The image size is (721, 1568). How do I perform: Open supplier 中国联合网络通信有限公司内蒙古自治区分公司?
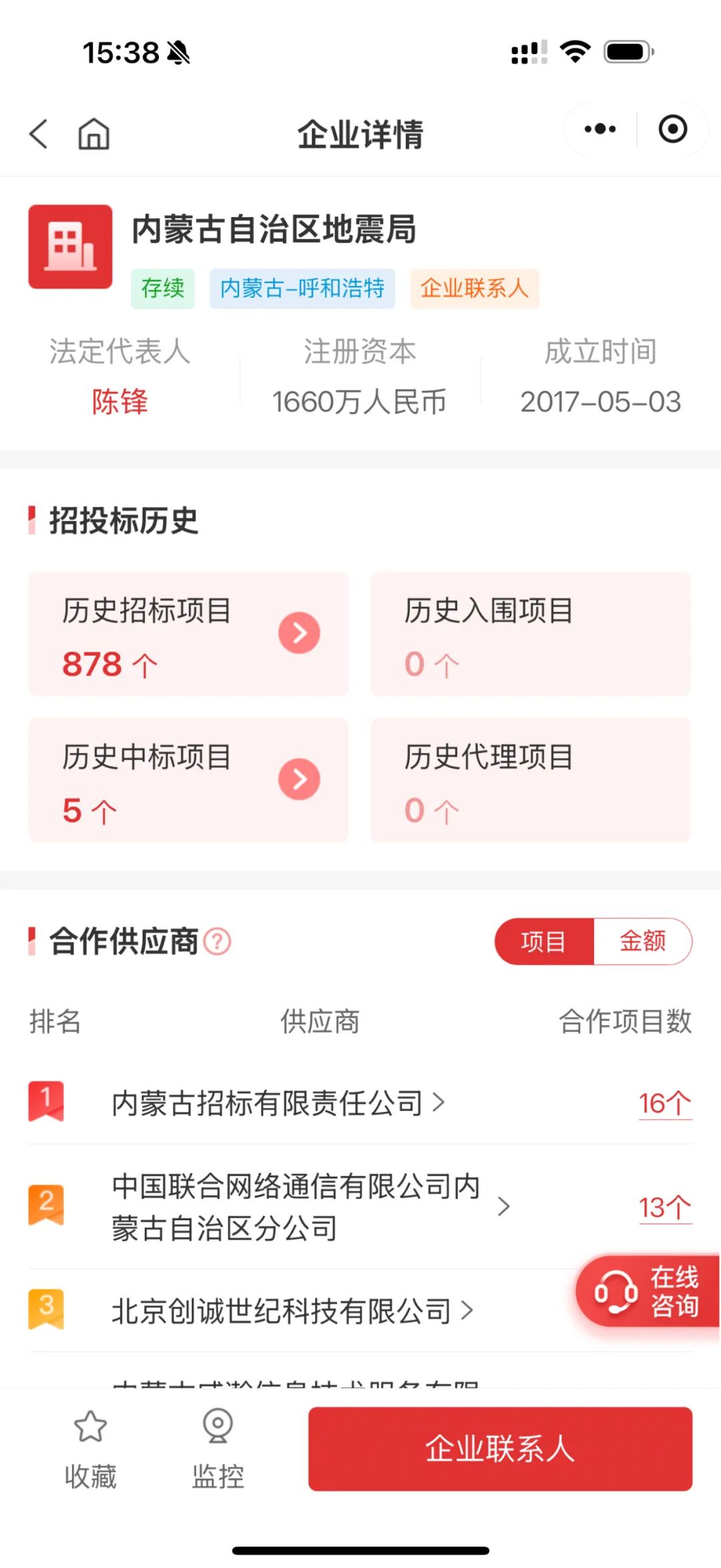(310, 1207)
